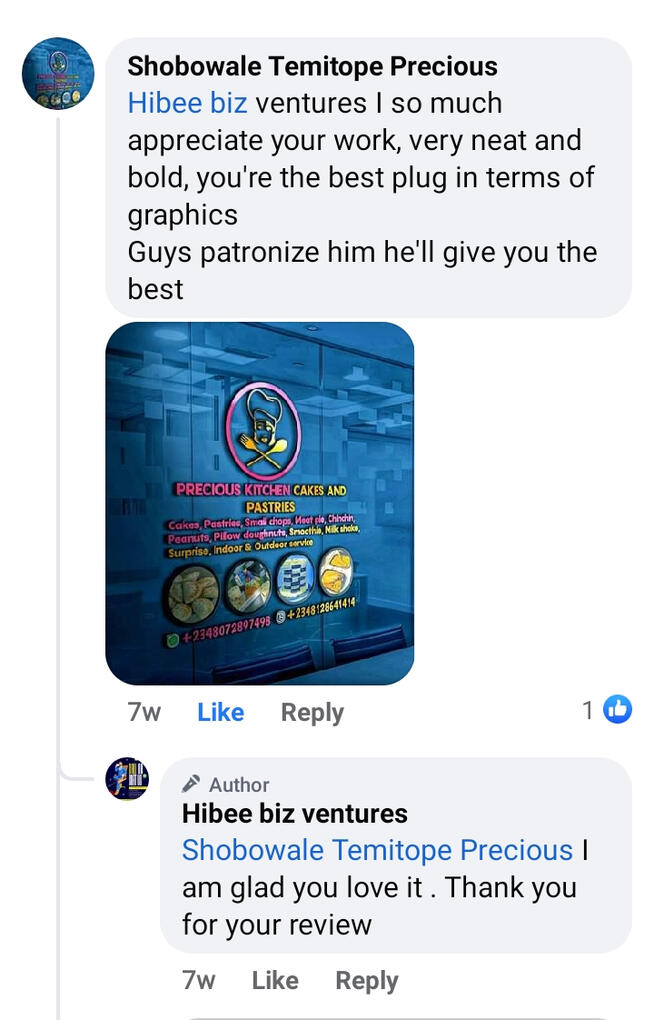The image size is (654, 1020).
Task: Like Shobowale Temitope Precious's comment
Action: 220,712
